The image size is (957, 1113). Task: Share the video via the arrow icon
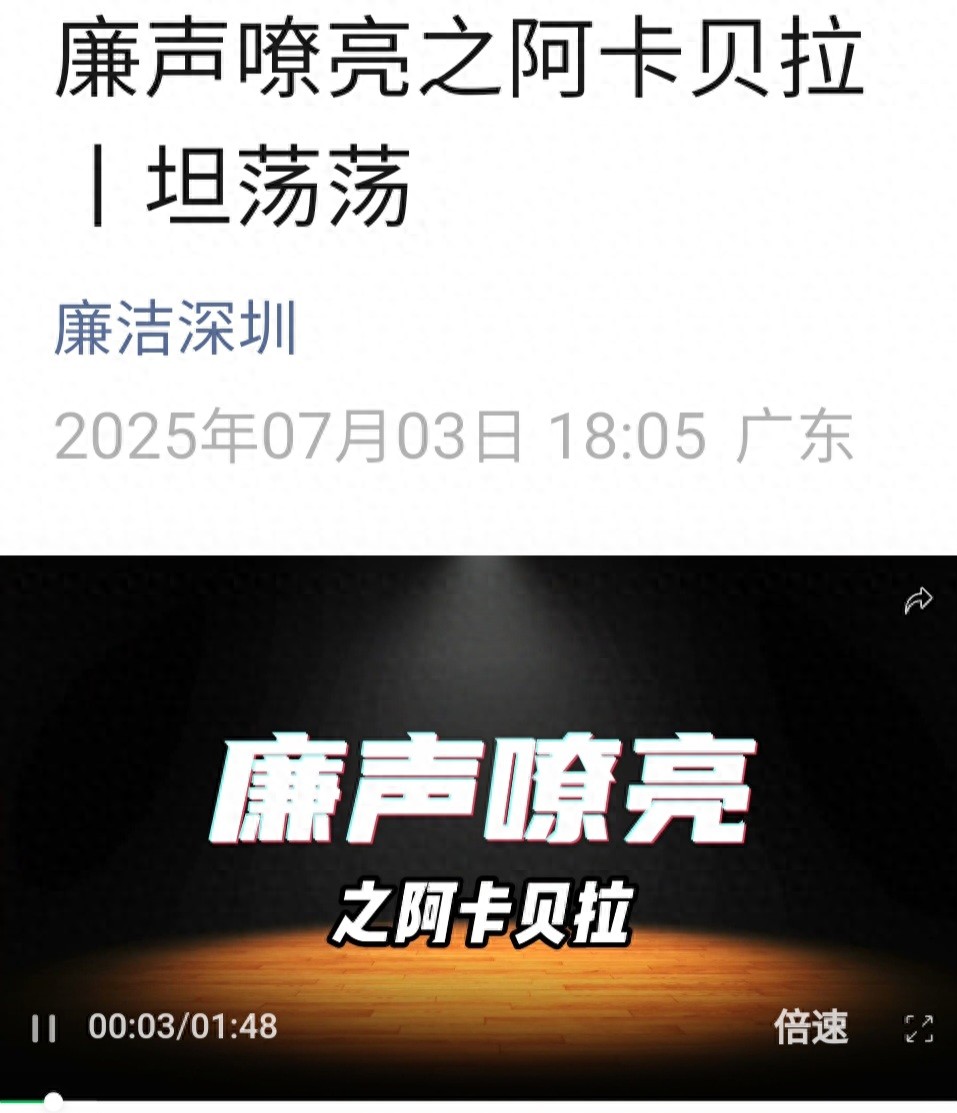(x=917, y=600)
